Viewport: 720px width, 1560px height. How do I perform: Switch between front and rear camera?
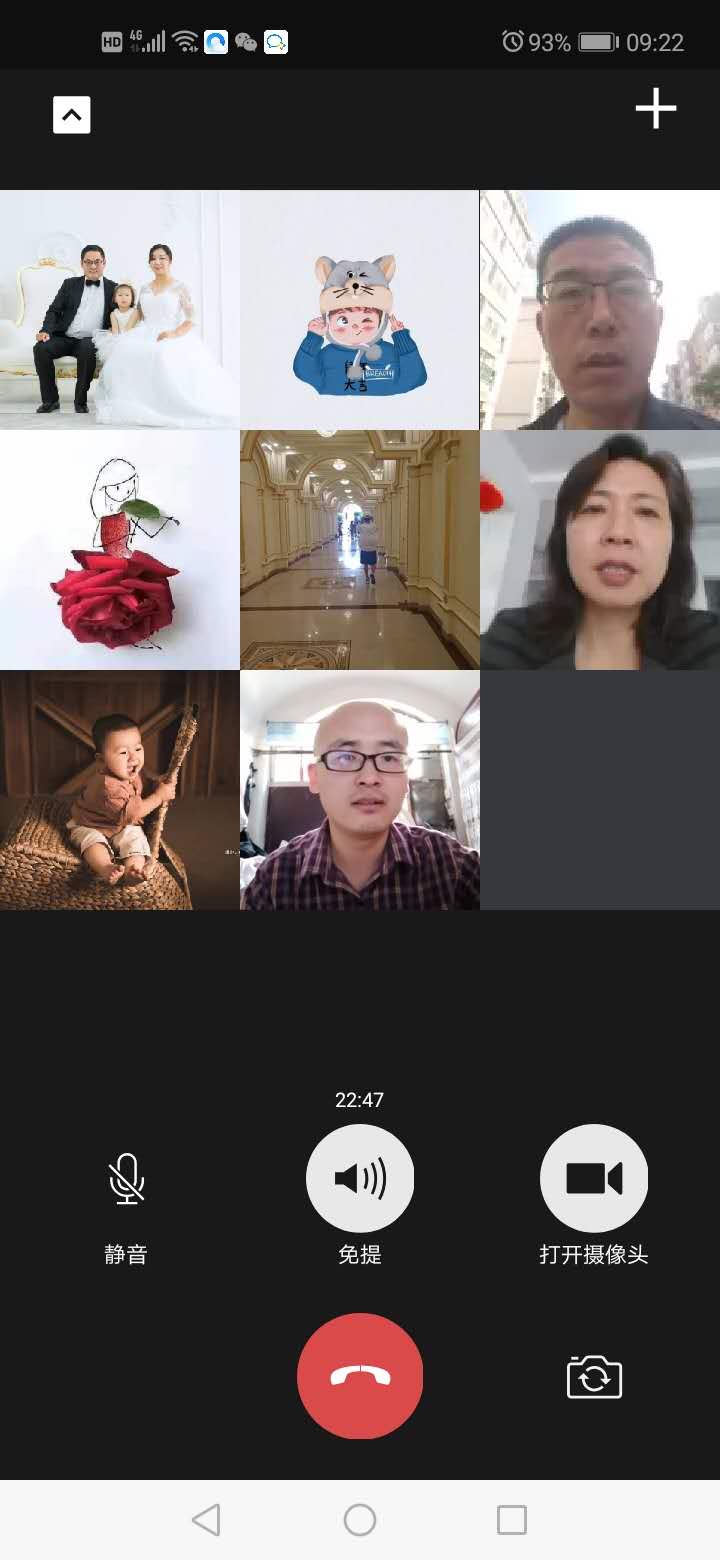point(594,1377)
